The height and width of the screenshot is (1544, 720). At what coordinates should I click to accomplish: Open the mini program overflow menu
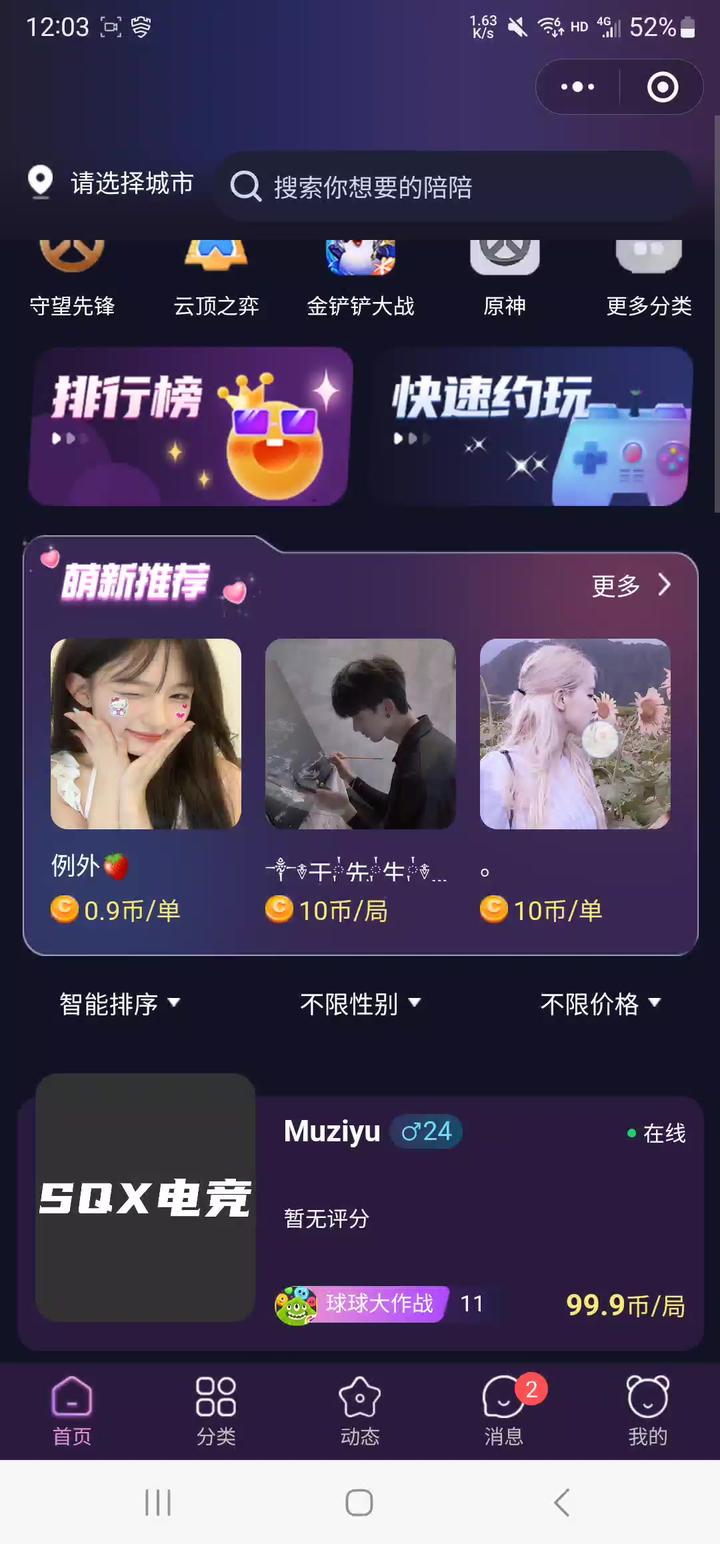tap(578, 88)
